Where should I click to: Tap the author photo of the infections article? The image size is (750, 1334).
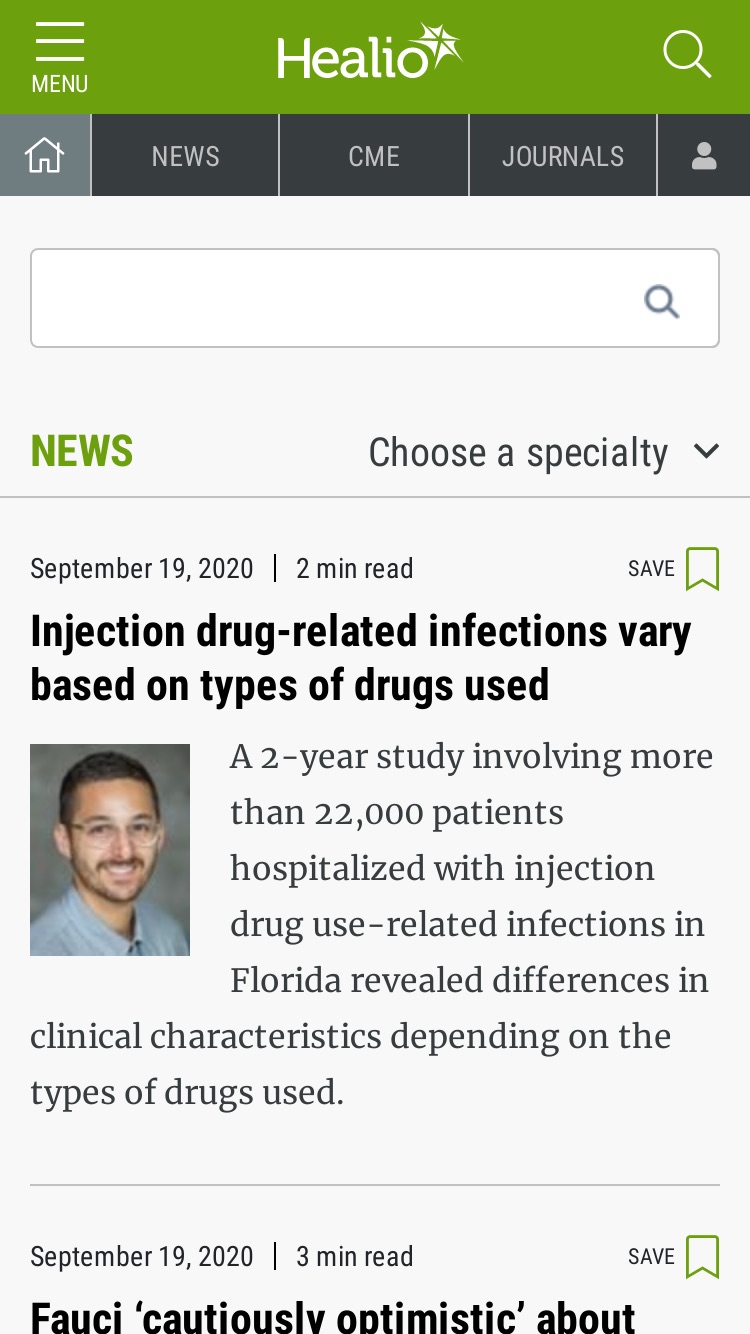point(110,850)
